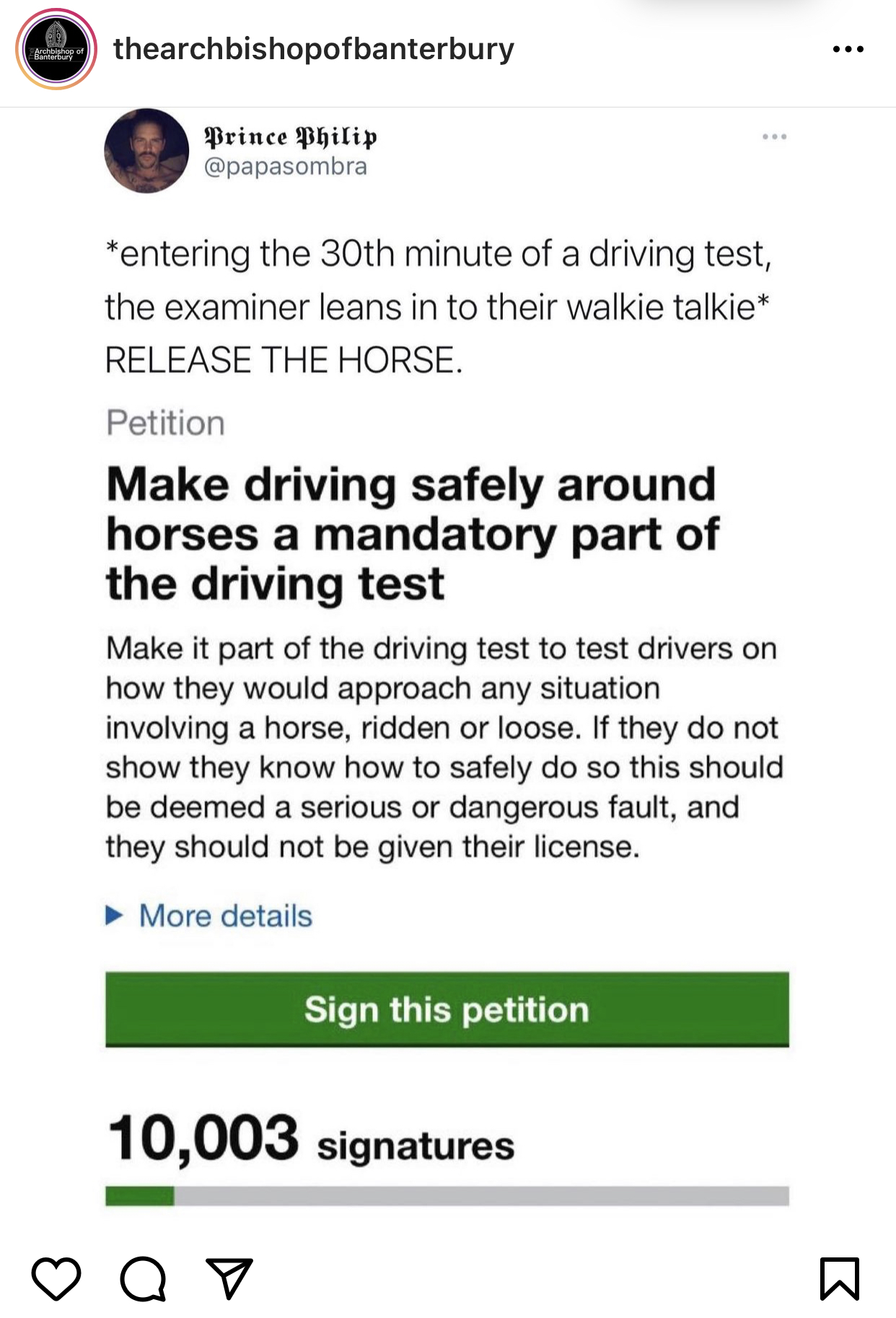Open thearchbishopofbanterbury's profile picture story
Screen dimensions: 896x1318
[x=56, y=50]
